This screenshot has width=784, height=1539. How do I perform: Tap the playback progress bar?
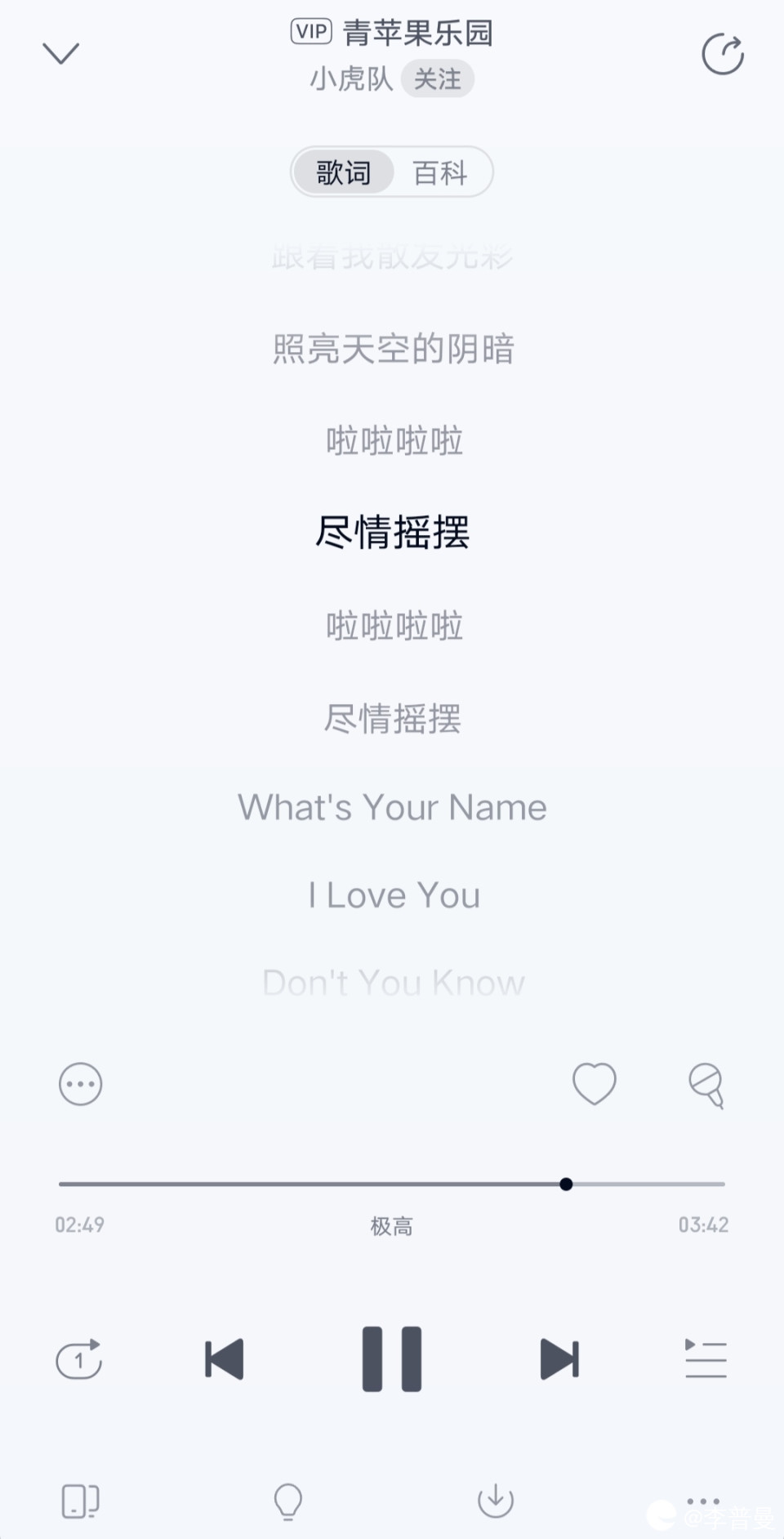[392, 1184]
